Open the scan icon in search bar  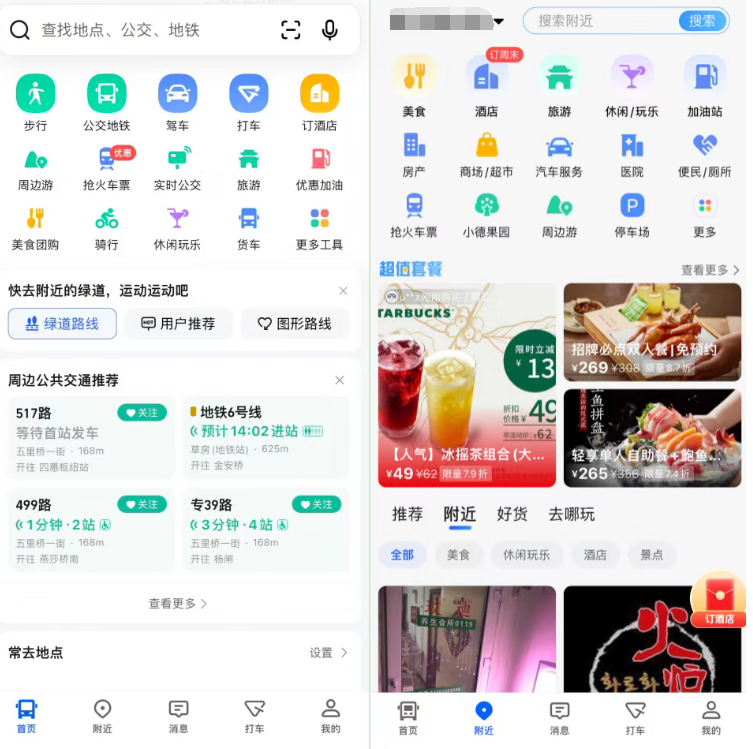point(291,31)
